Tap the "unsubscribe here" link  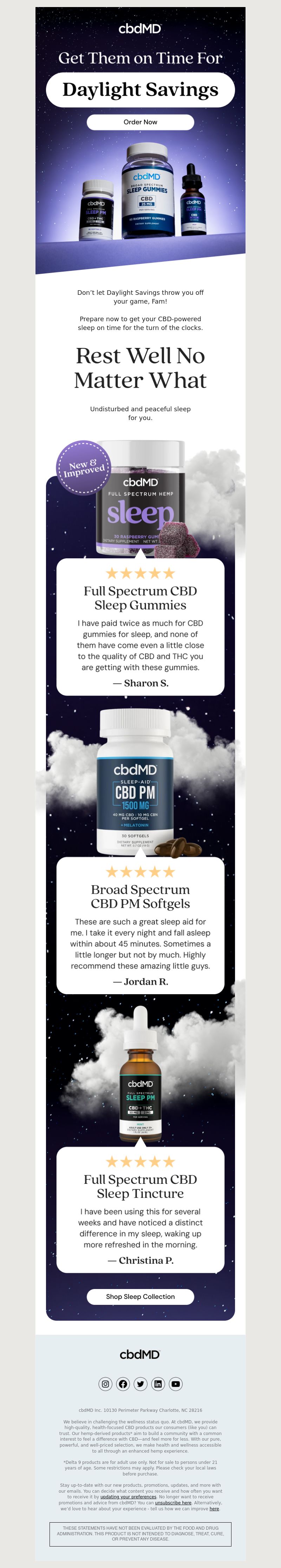point(174,1503)
